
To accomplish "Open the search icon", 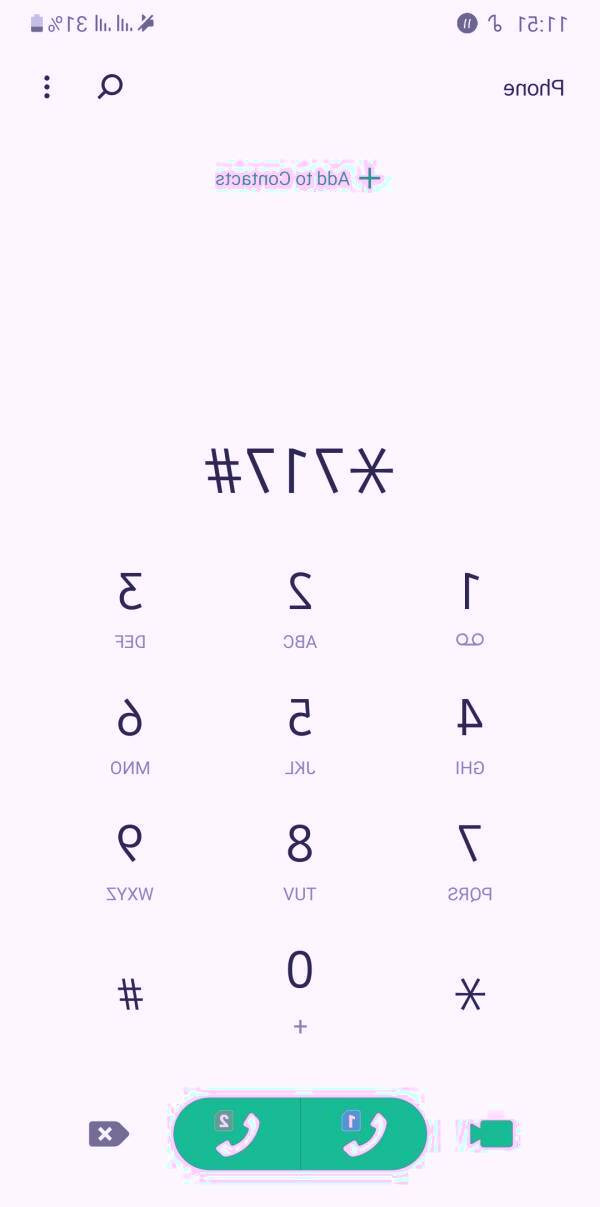I will 110,87.
